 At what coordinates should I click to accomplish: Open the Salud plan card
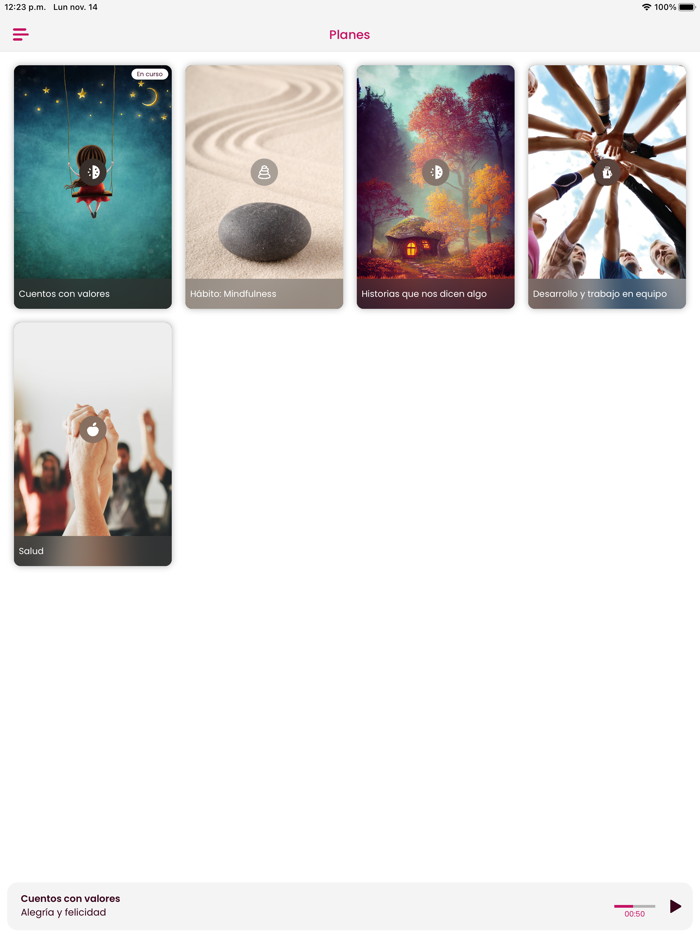coord(93,444)
